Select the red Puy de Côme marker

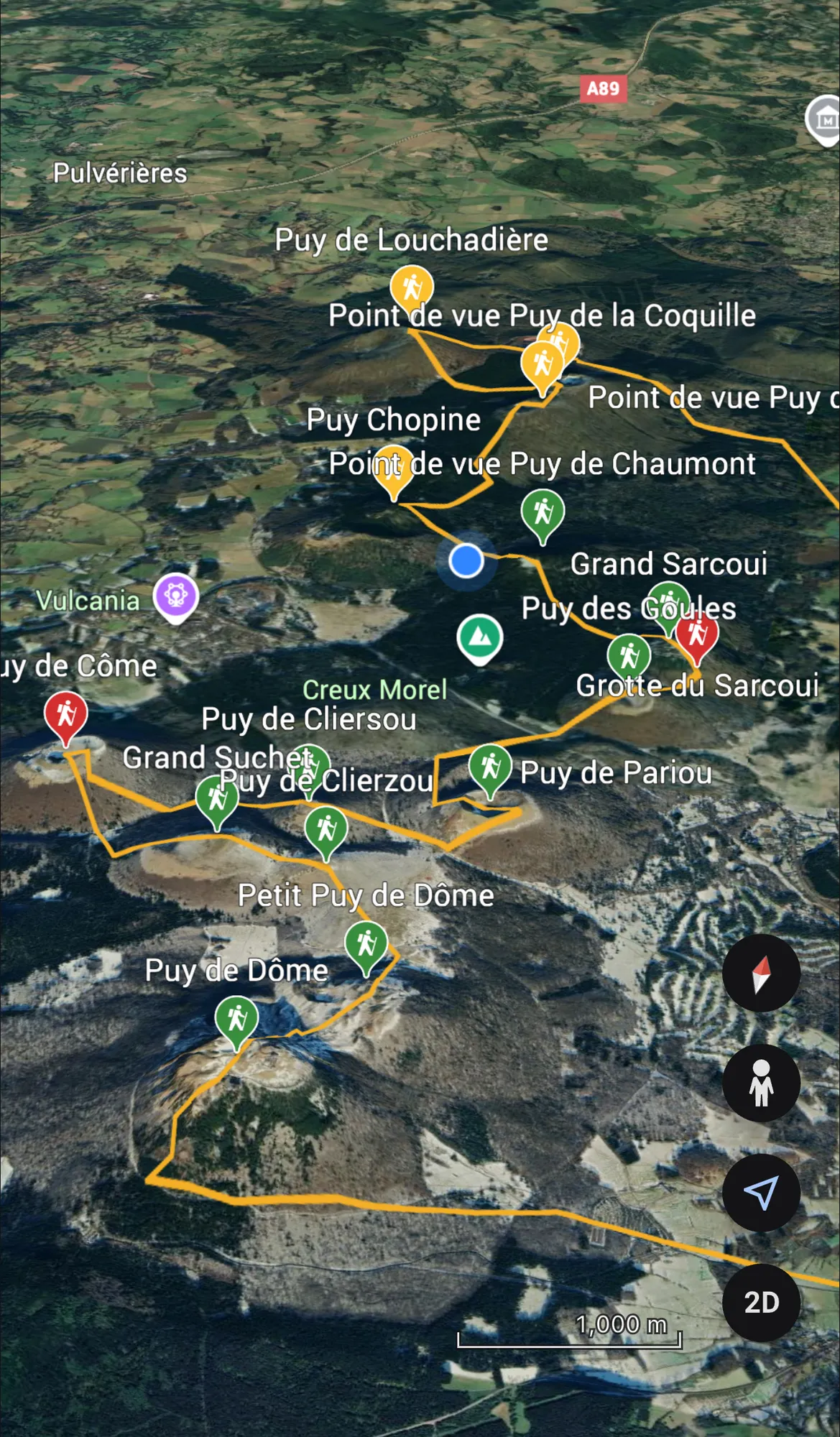(66, 714)
